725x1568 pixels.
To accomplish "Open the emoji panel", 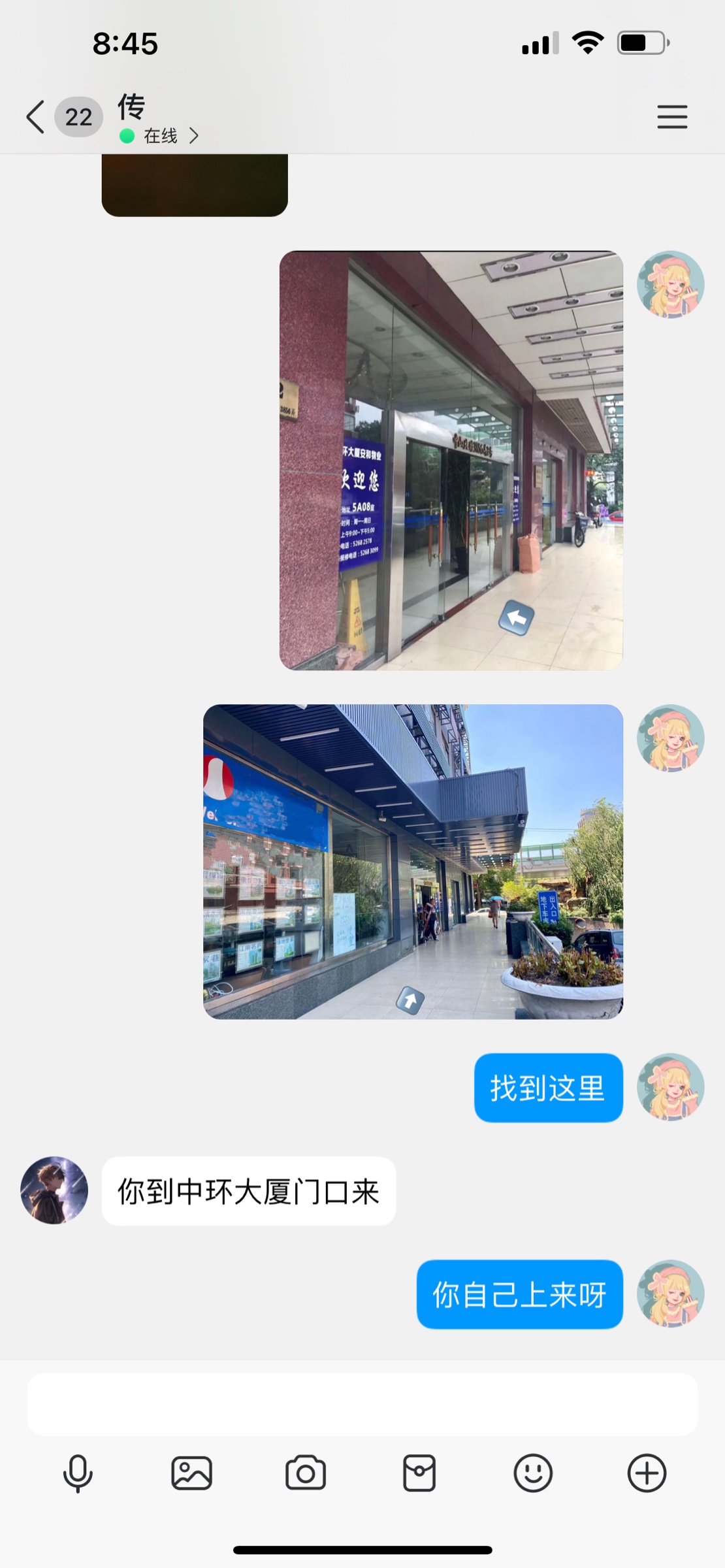I will (533, 1474).
